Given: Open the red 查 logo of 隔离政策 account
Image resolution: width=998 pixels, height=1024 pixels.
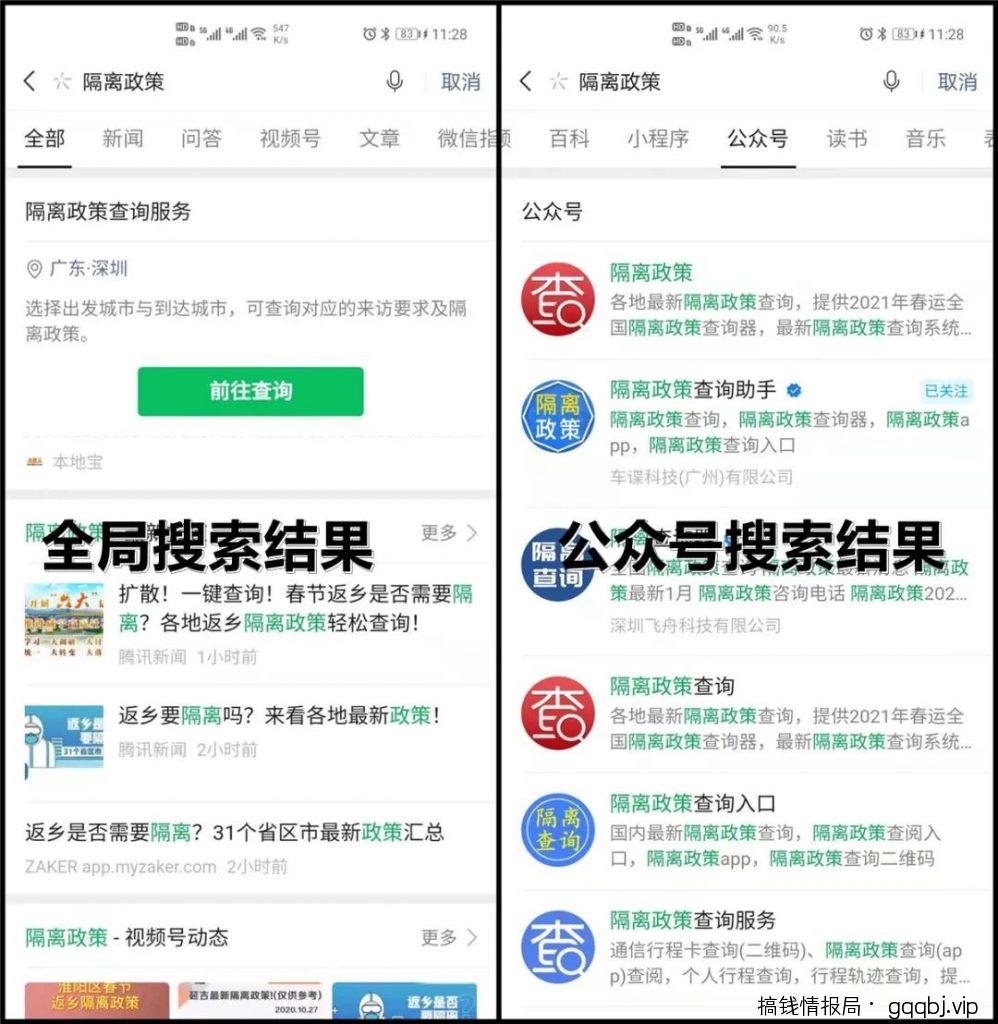Looking at the screenshot, I should pos(557,298).
